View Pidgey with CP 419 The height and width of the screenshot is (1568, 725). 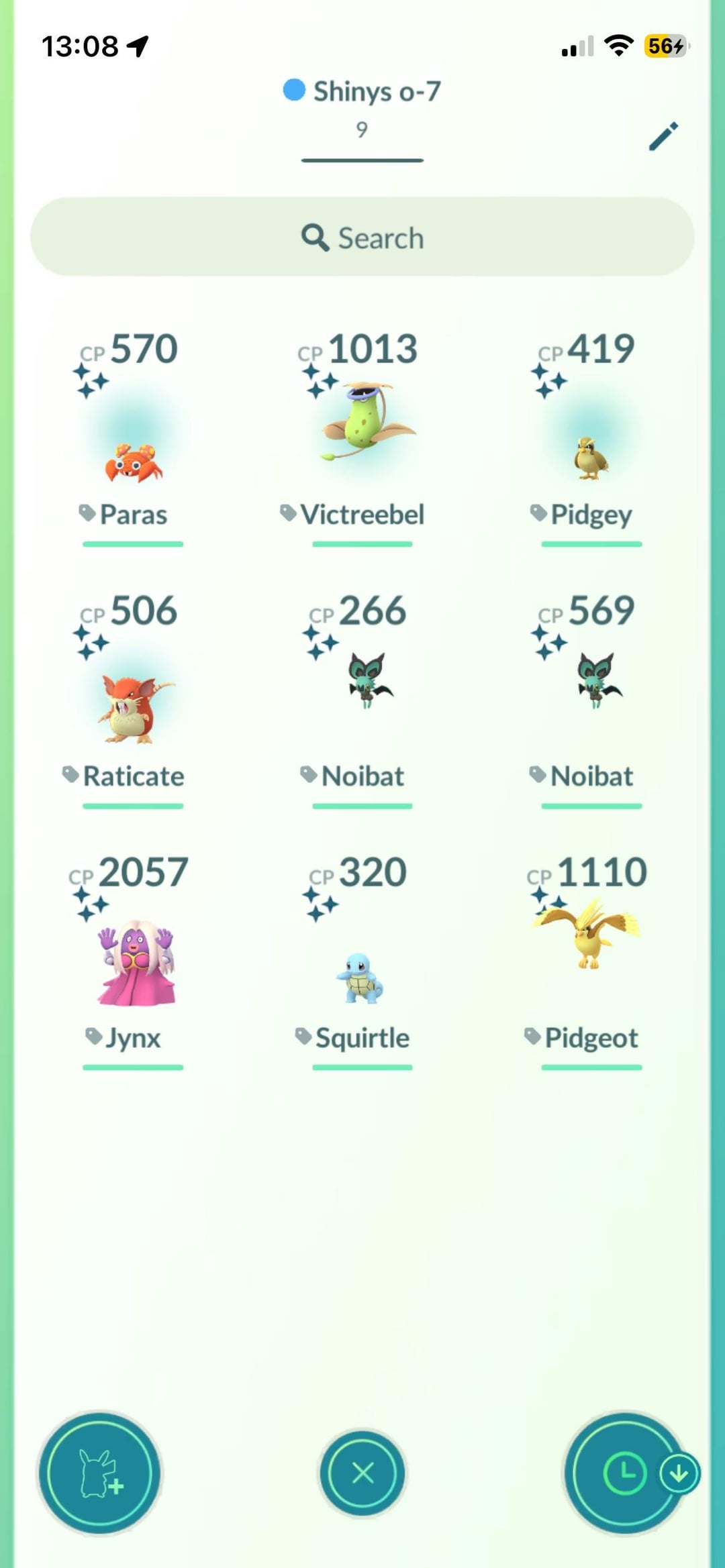point(591,443)
